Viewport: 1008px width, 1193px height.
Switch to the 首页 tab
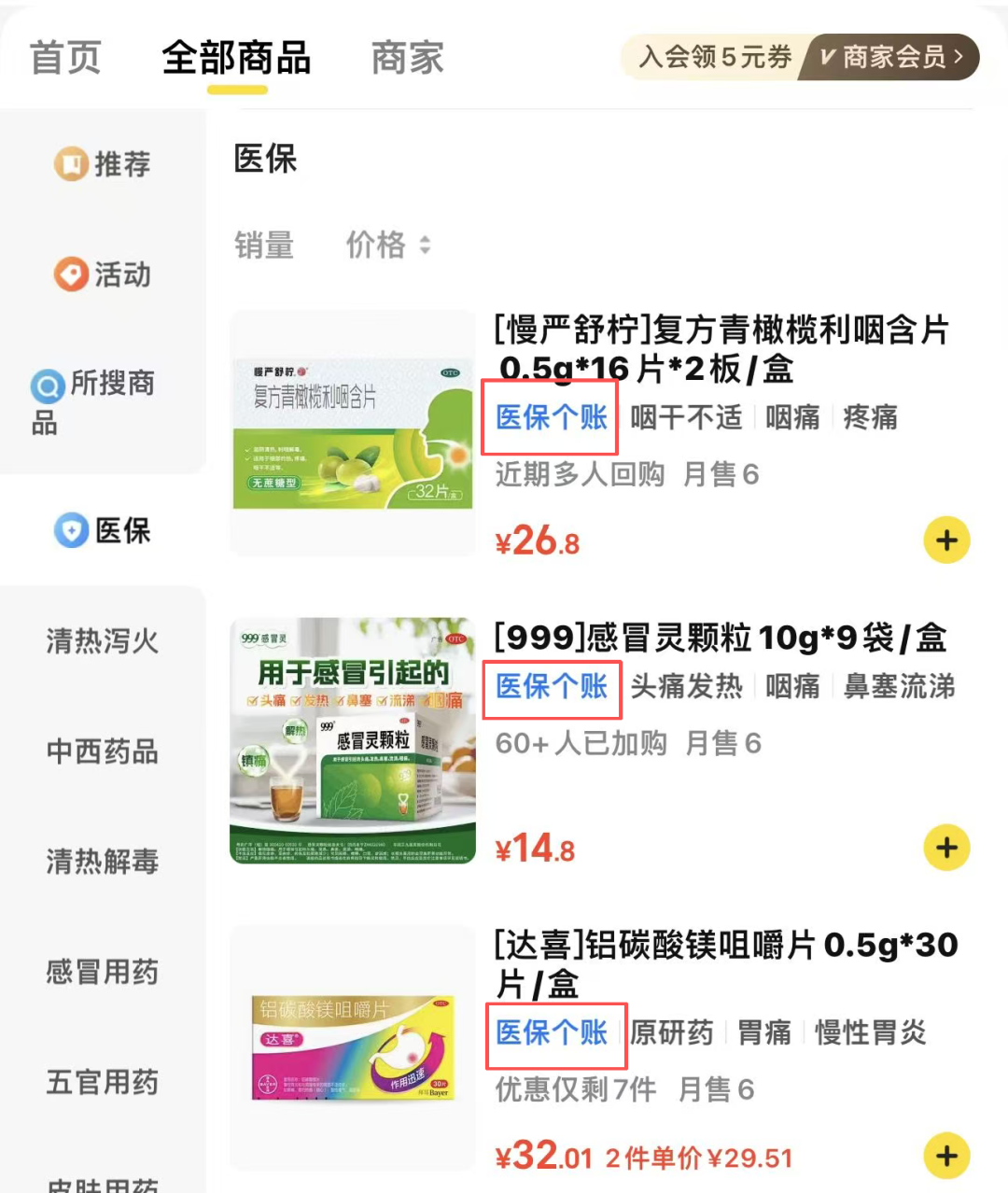[65, 58]
